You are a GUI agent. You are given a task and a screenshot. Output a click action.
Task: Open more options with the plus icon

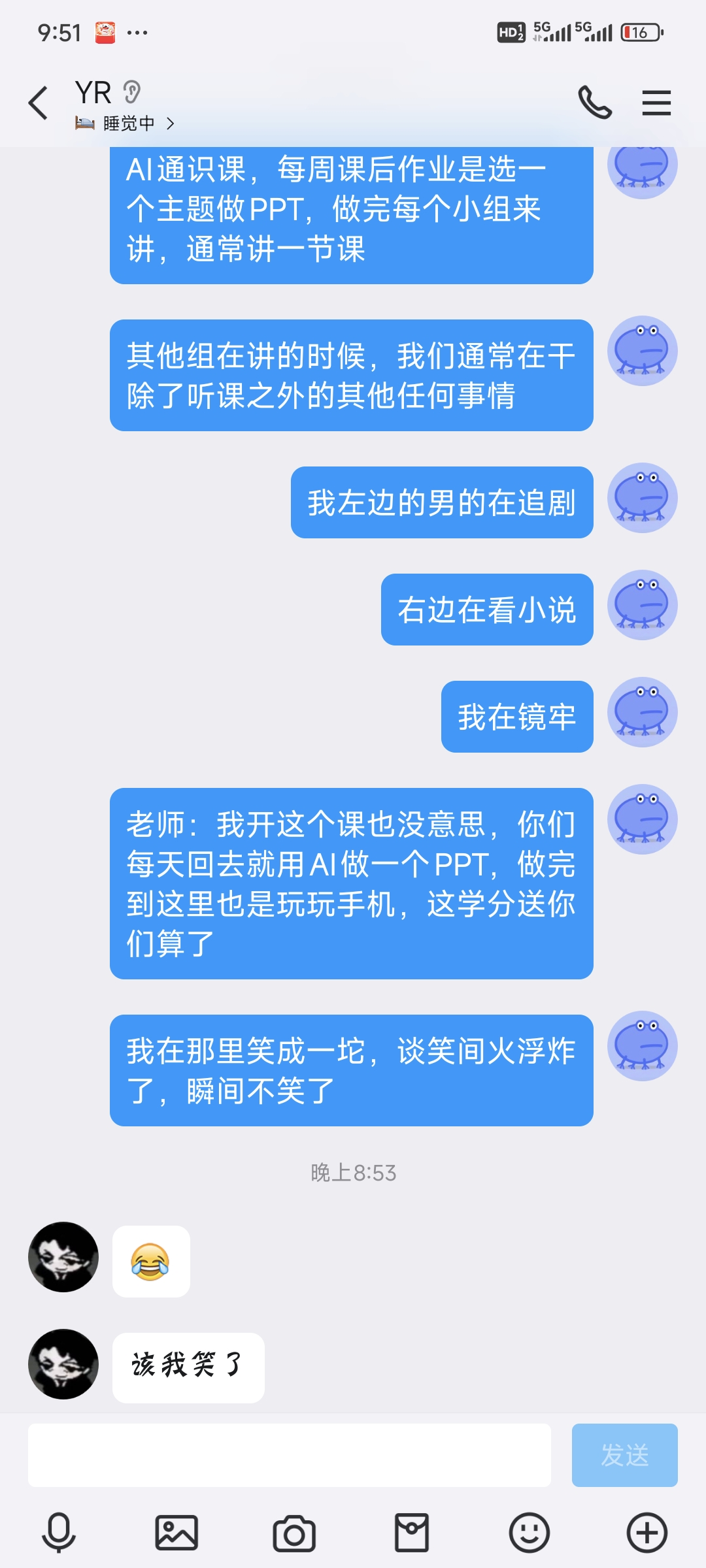pos(647,1533)
